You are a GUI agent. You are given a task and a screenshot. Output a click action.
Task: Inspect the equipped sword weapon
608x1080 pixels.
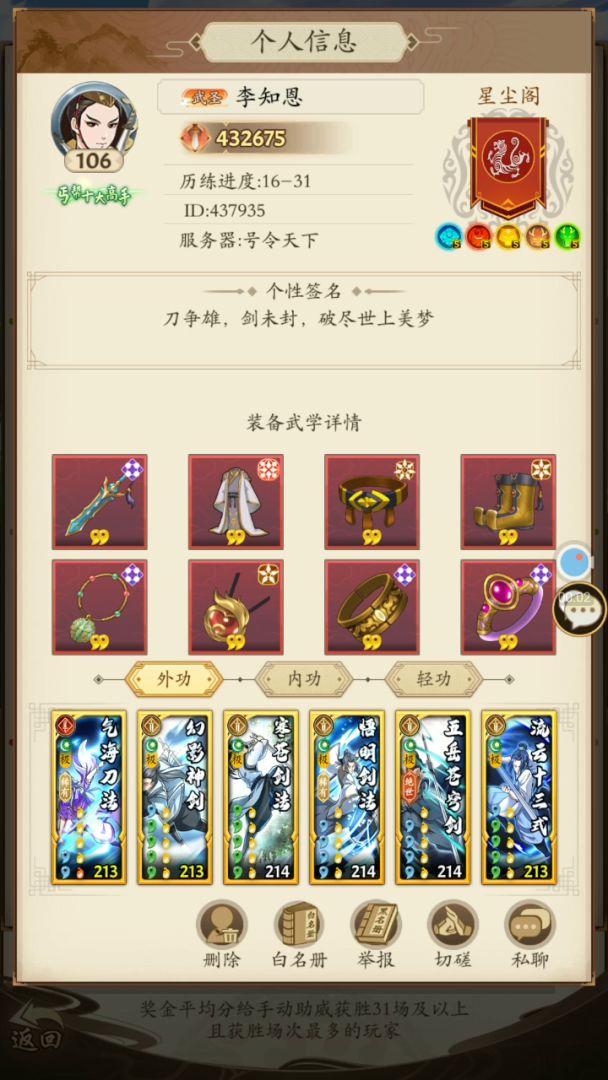[100, 502]
